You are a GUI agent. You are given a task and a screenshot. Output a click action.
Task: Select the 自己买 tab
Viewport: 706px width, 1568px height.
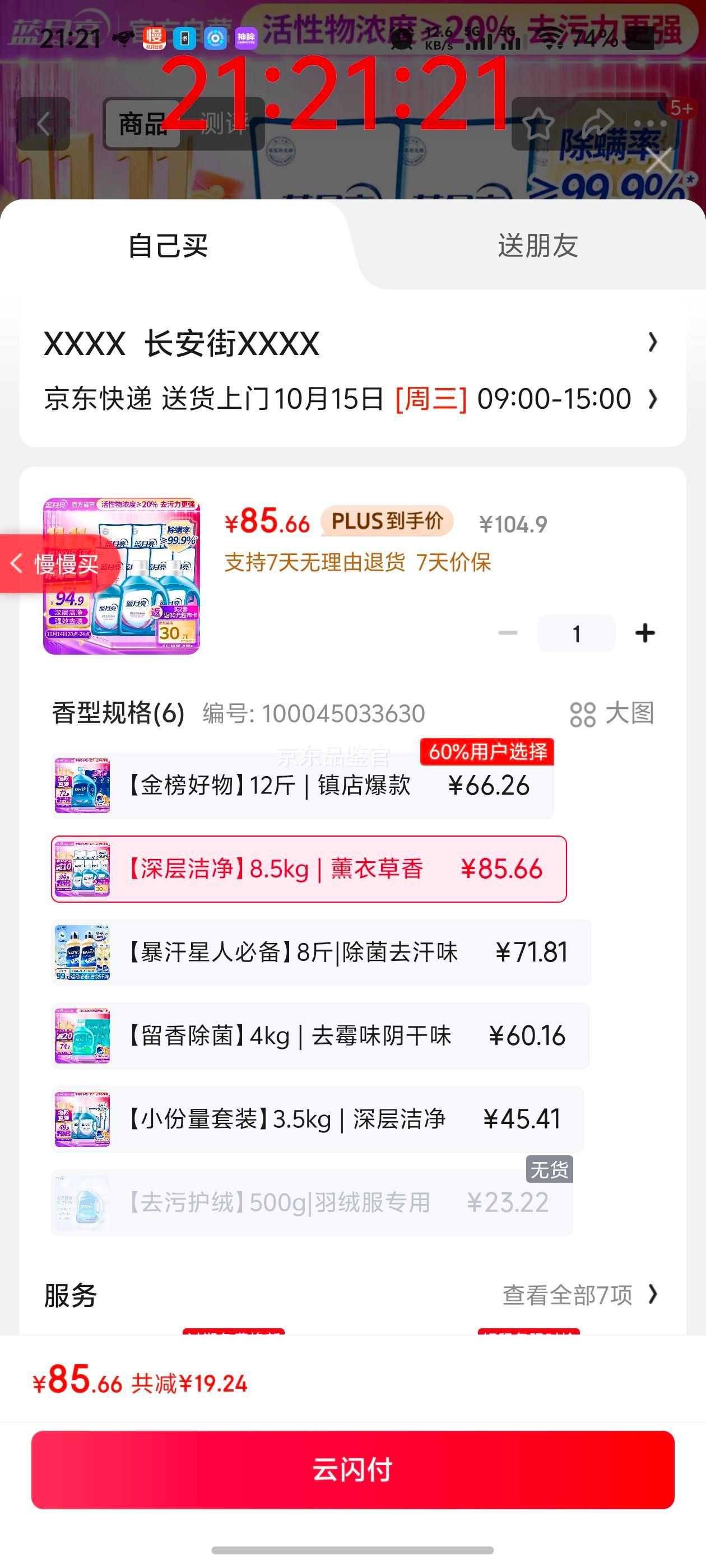168,246
